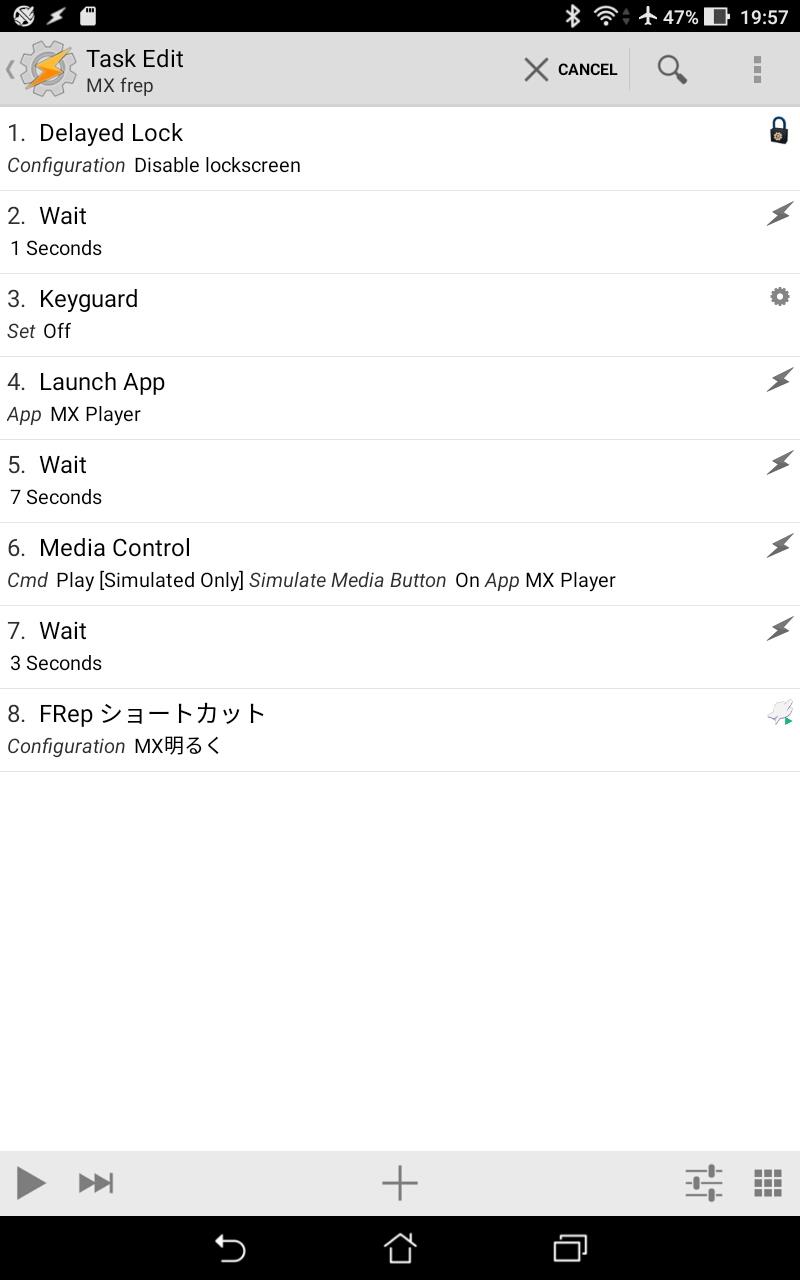Open the overflow menu
The width and height of the screenshot is (800, 1280).
[757, 69]
